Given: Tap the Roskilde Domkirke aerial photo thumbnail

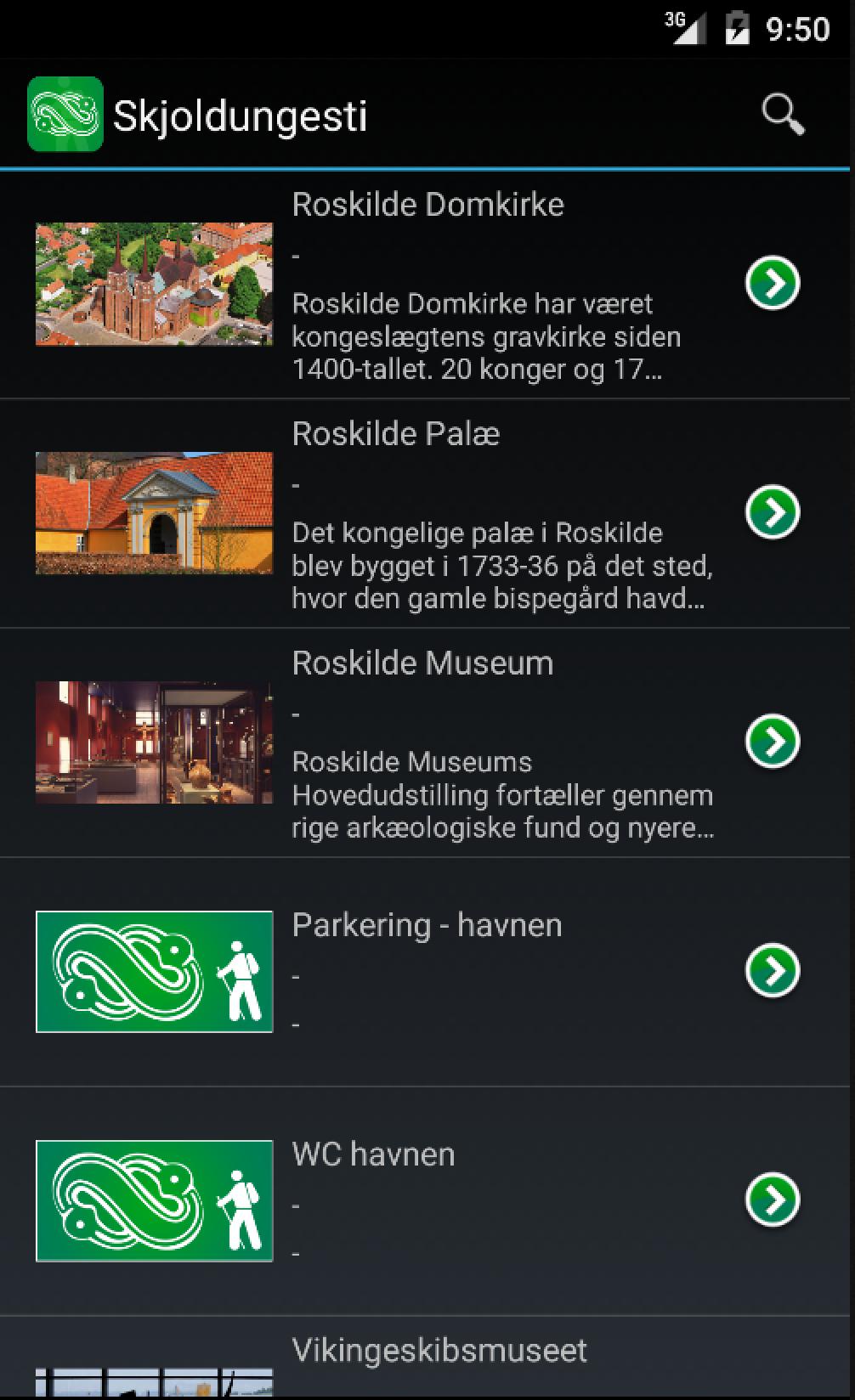Looking at the screenshot, I should click(155, 284).
